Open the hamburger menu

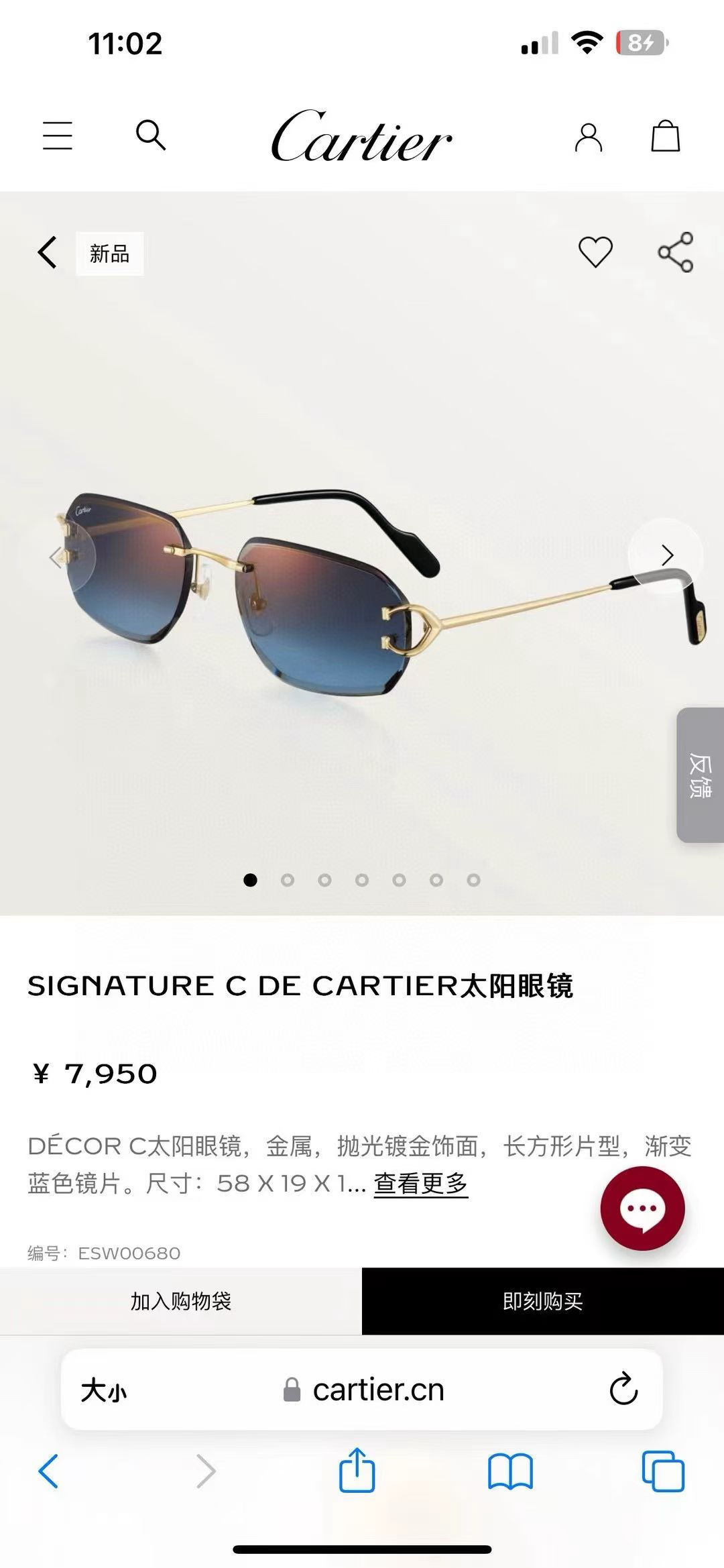click(58, 135)
